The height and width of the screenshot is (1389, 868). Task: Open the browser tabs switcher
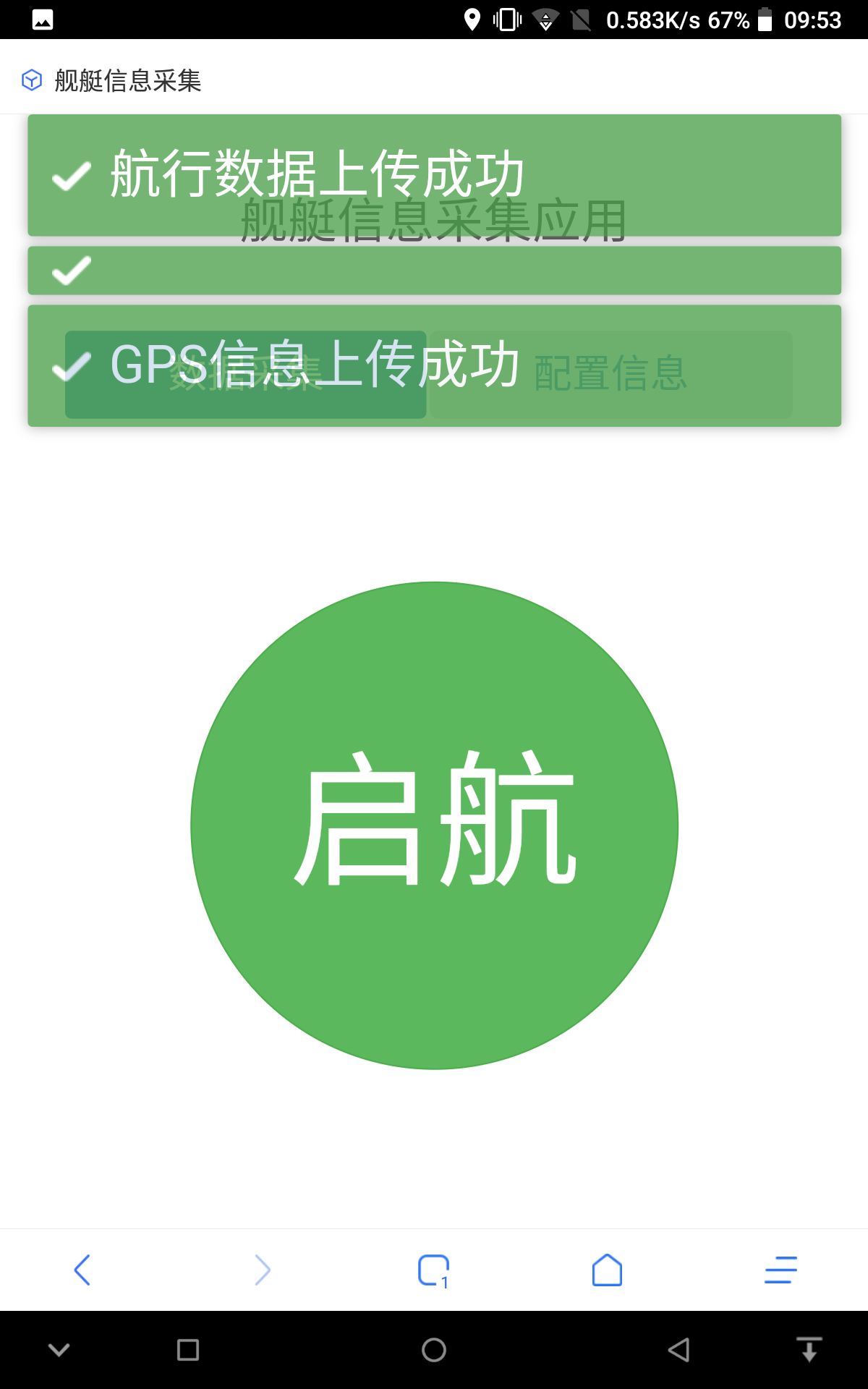433,1270
